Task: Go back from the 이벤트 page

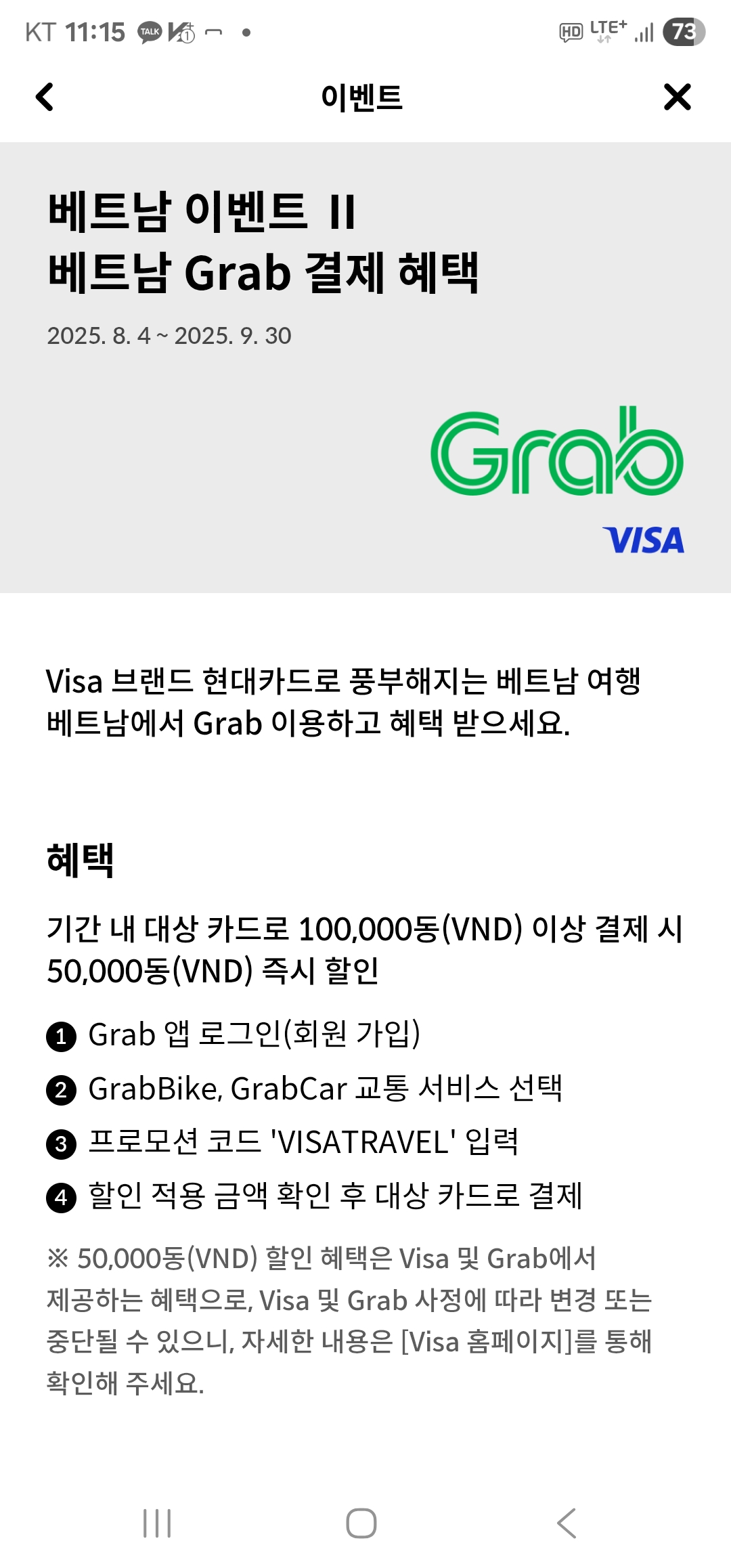Action: (45, 97)
